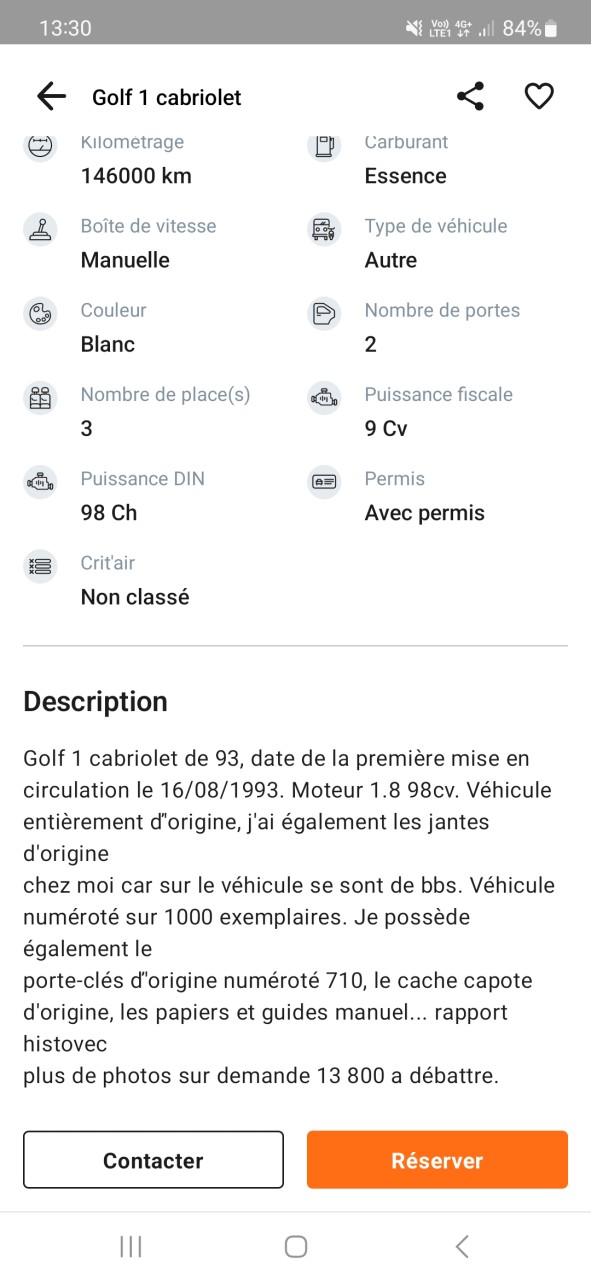Open recent apps from the navigation bar
The height and width of the screenshot is (1280, 591).
click(x=130, y=1246)
